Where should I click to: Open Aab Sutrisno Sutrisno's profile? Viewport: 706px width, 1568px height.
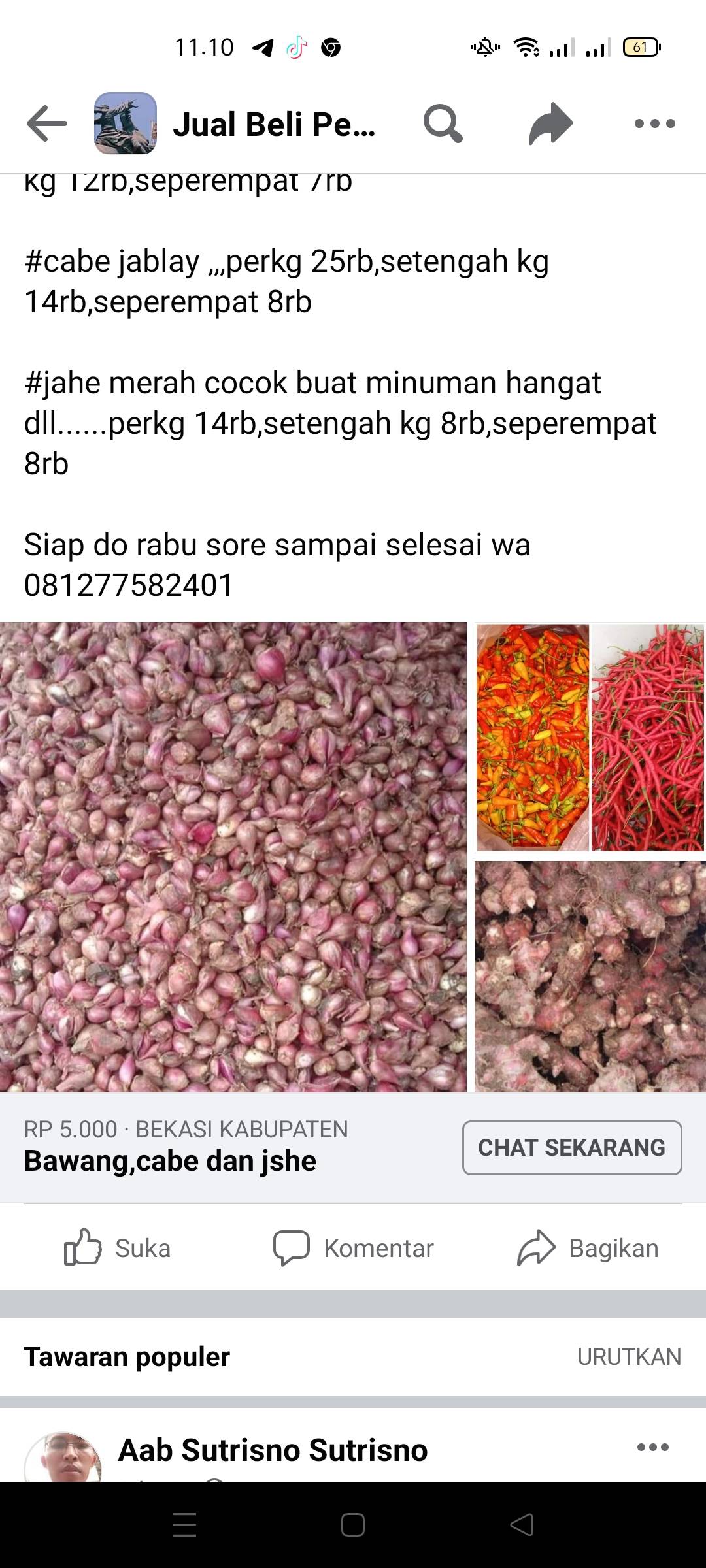(273, 1450)
